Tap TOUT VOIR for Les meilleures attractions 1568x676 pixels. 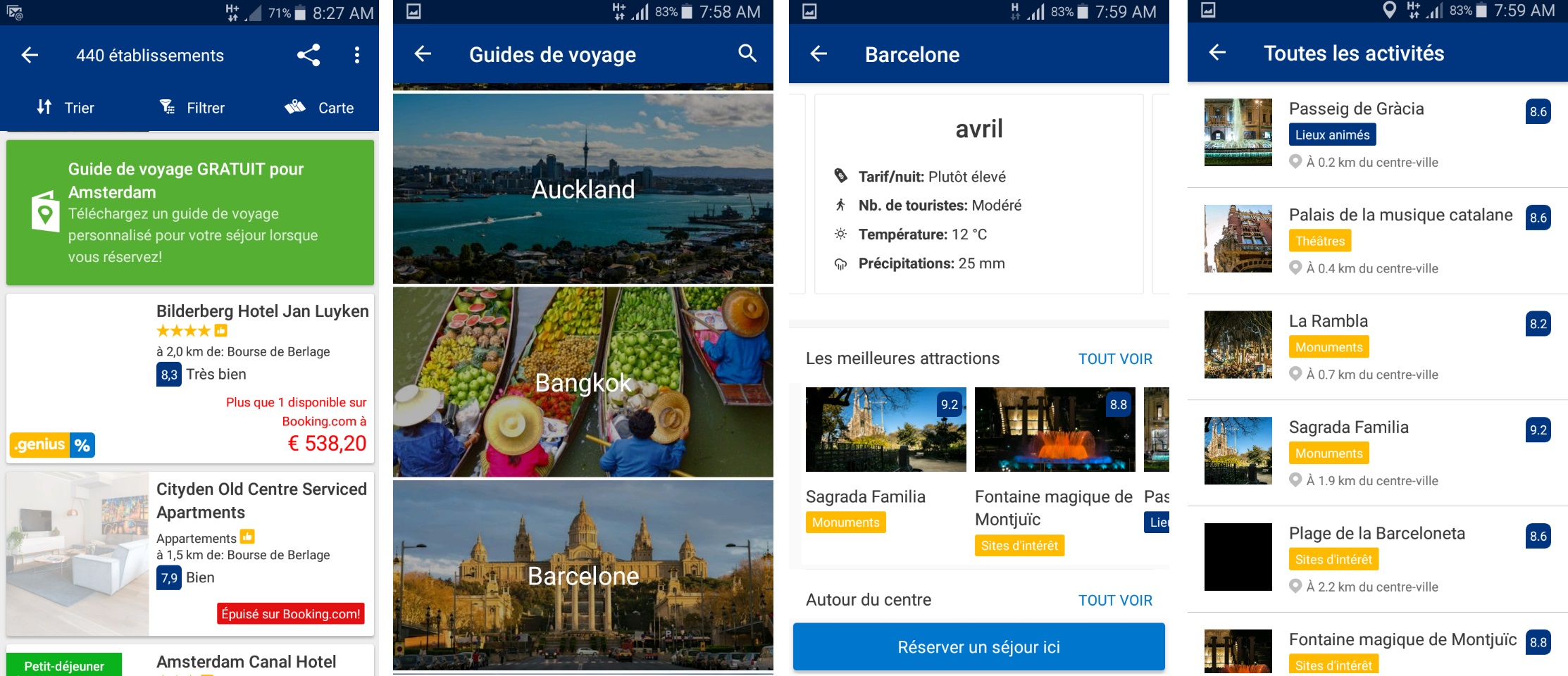(x=1115, y=359)
